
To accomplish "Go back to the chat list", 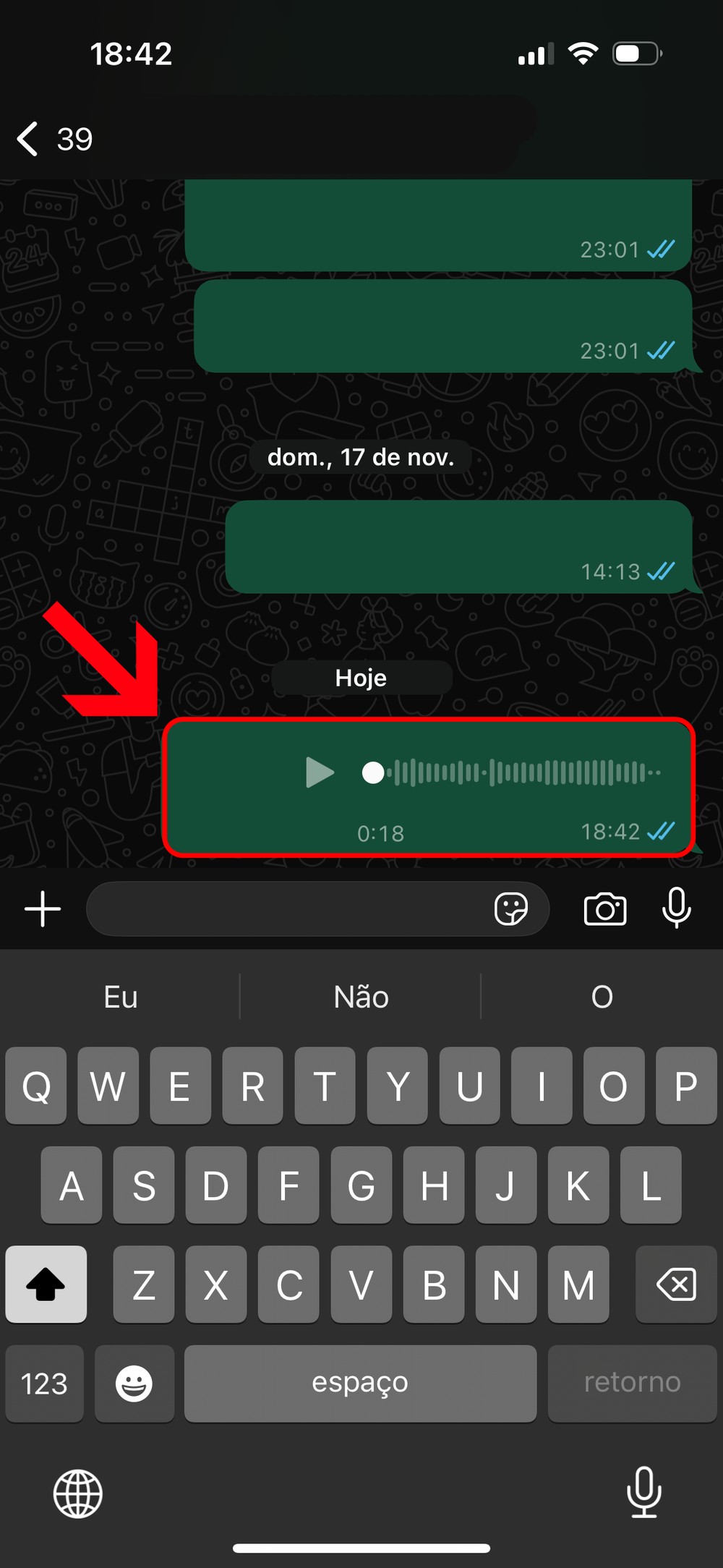I will [29, 139].
